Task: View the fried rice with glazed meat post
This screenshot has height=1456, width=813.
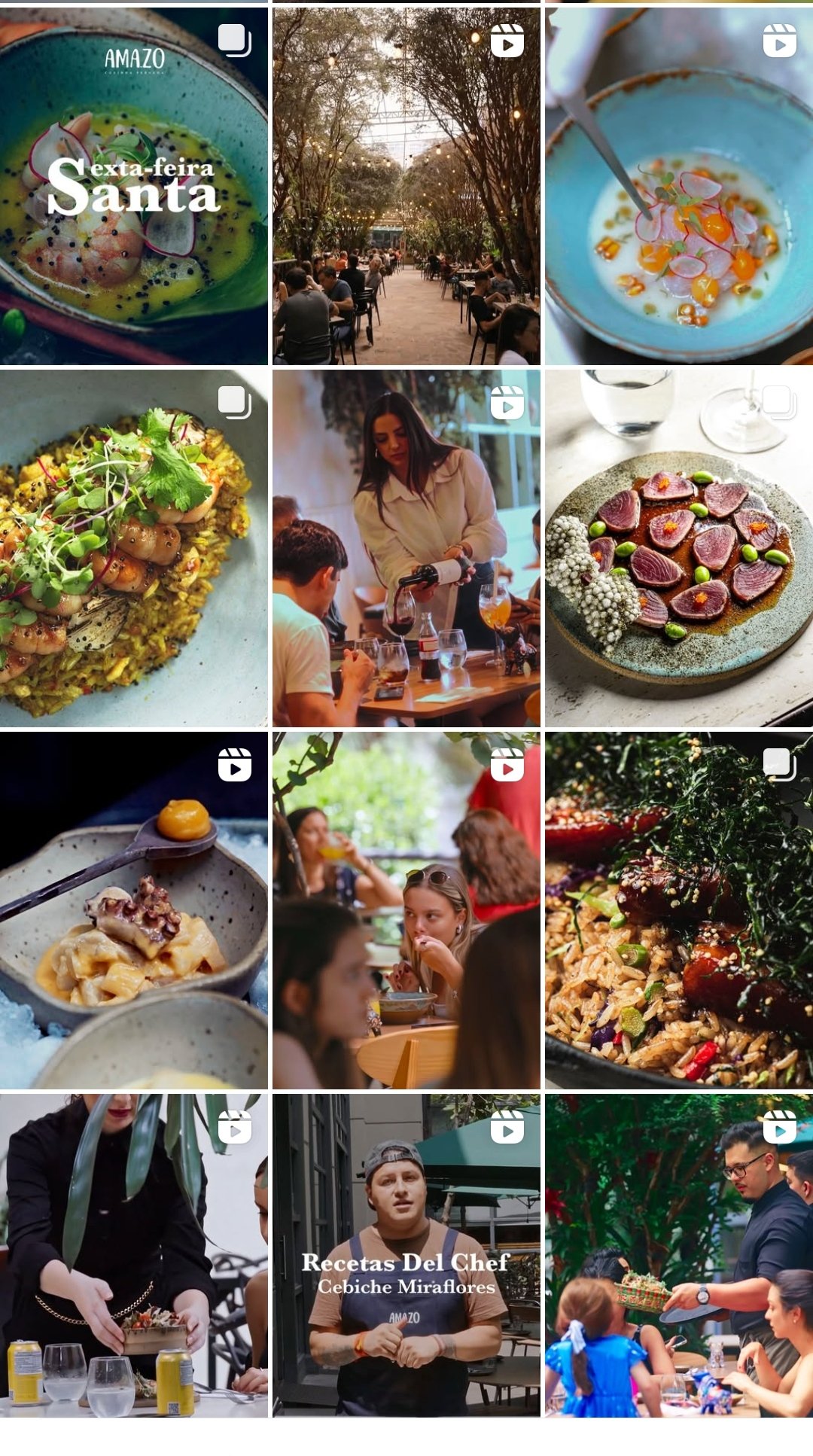Action: click(x=679, y=910)
